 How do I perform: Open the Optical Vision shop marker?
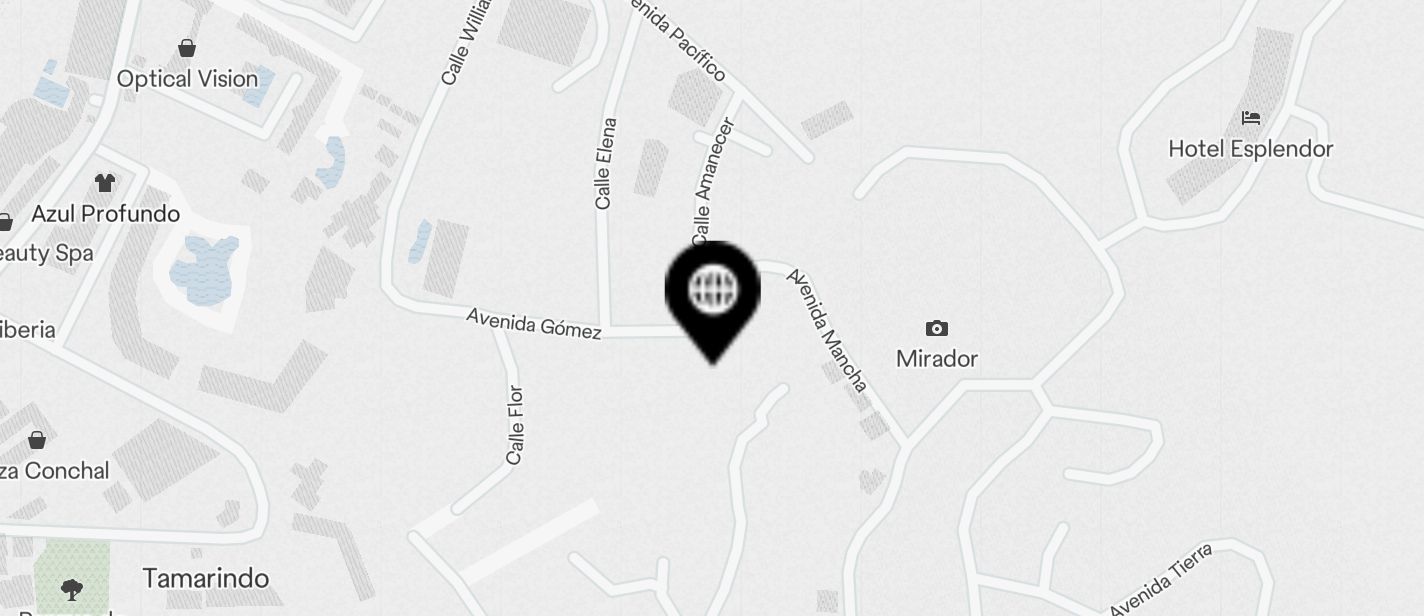tap(187, 48)
